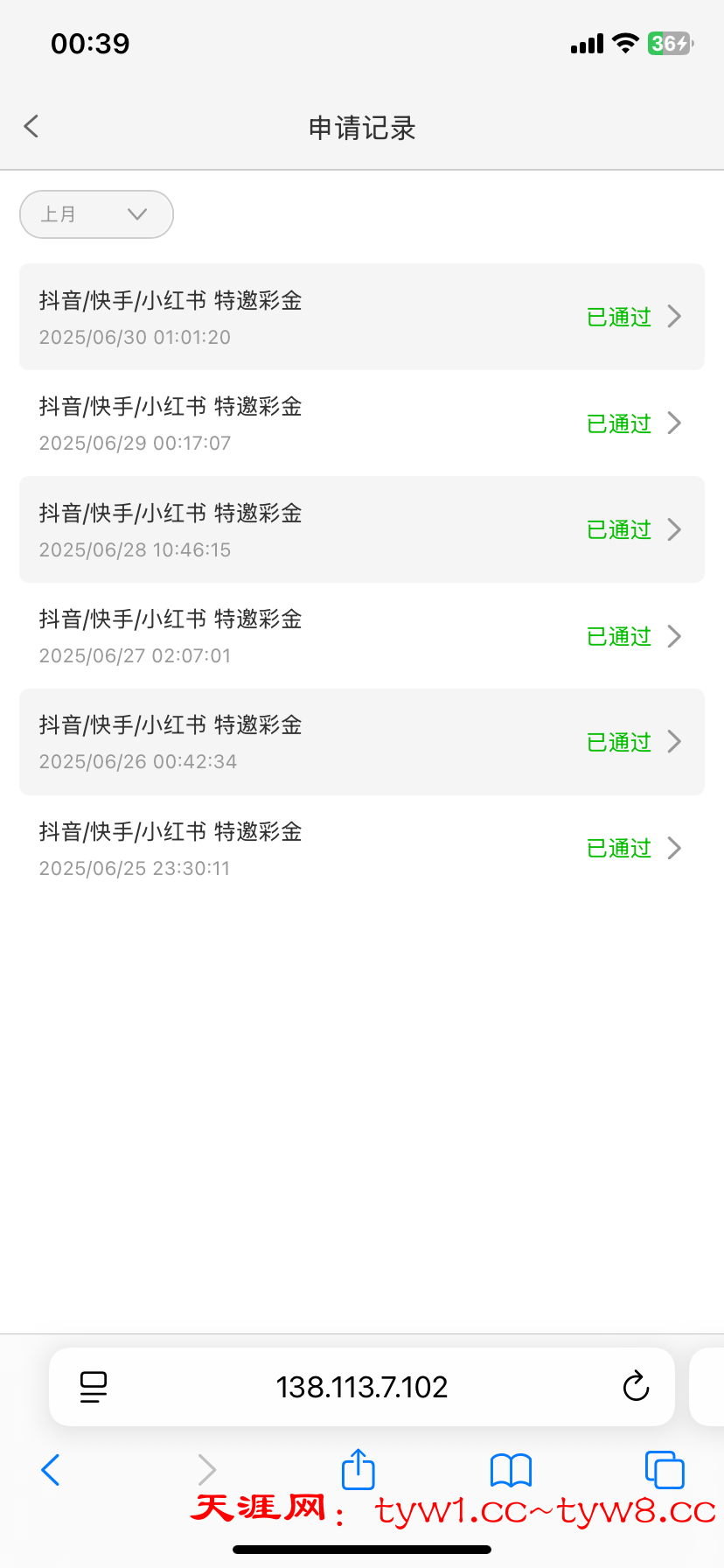
Task: Navigate back in the browser toolbar
Action: [x=52, y=1470]
